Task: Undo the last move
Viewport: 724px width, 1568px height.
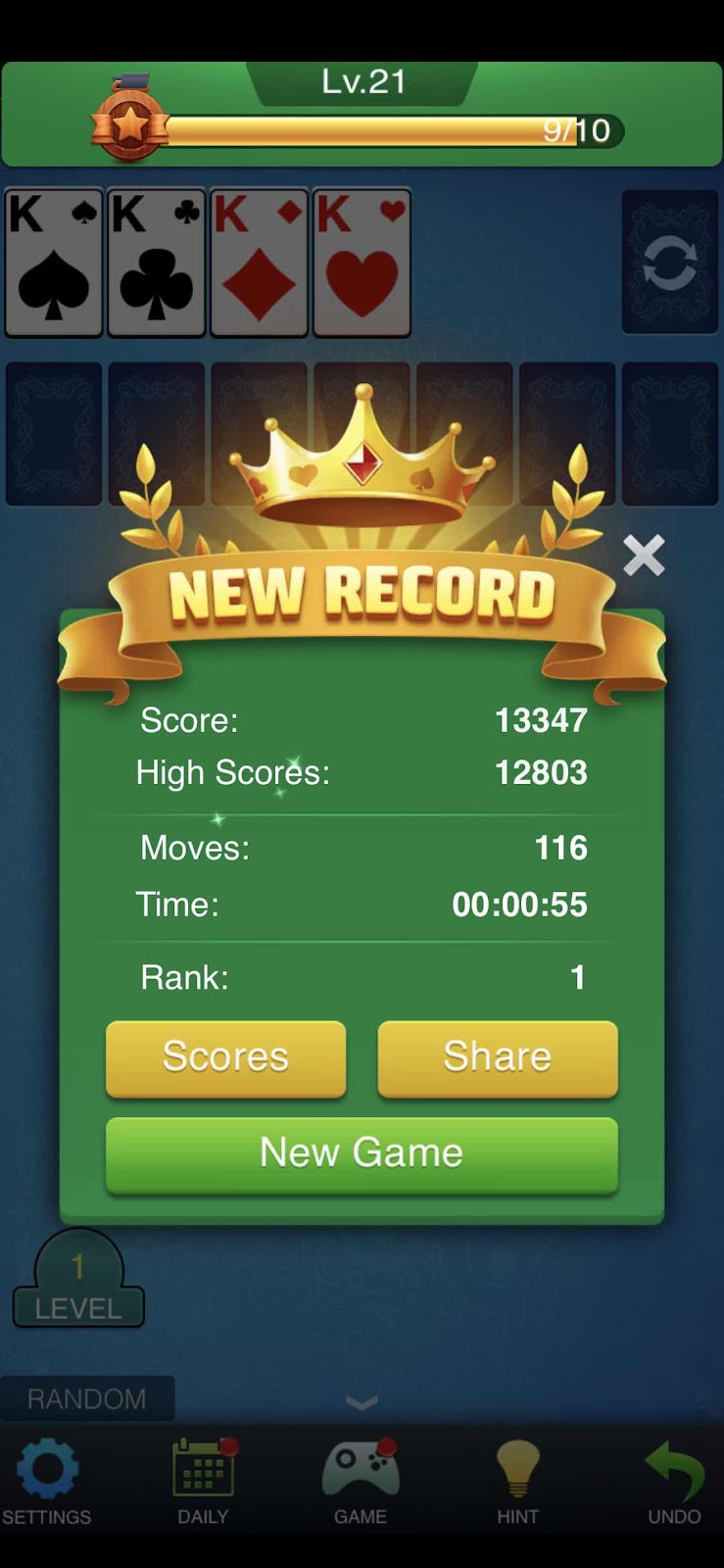Action: click(x=674, y=1481)
